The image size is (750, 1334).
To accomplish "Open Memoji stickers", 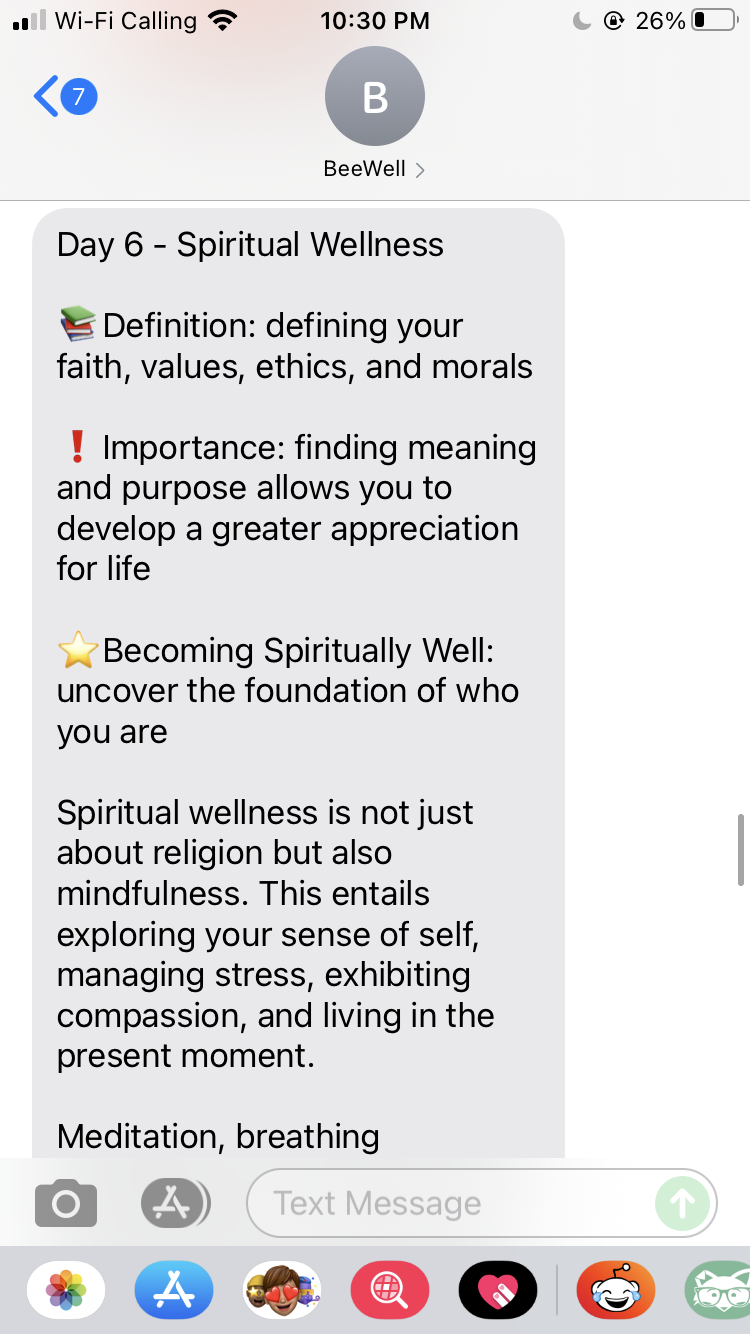I will tap(282, 1290).
